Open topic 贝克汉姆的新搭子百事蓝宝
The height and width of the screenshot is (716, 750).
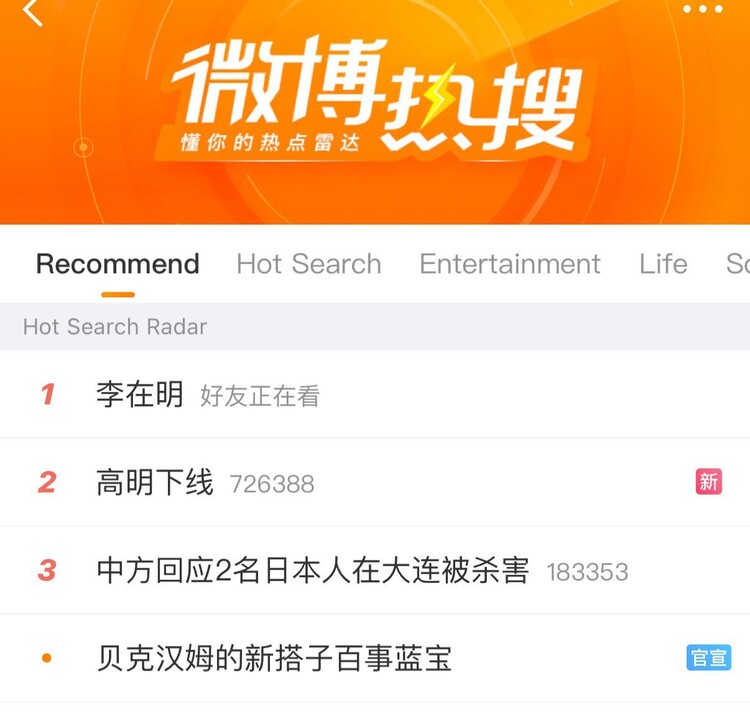coord(274,658)
